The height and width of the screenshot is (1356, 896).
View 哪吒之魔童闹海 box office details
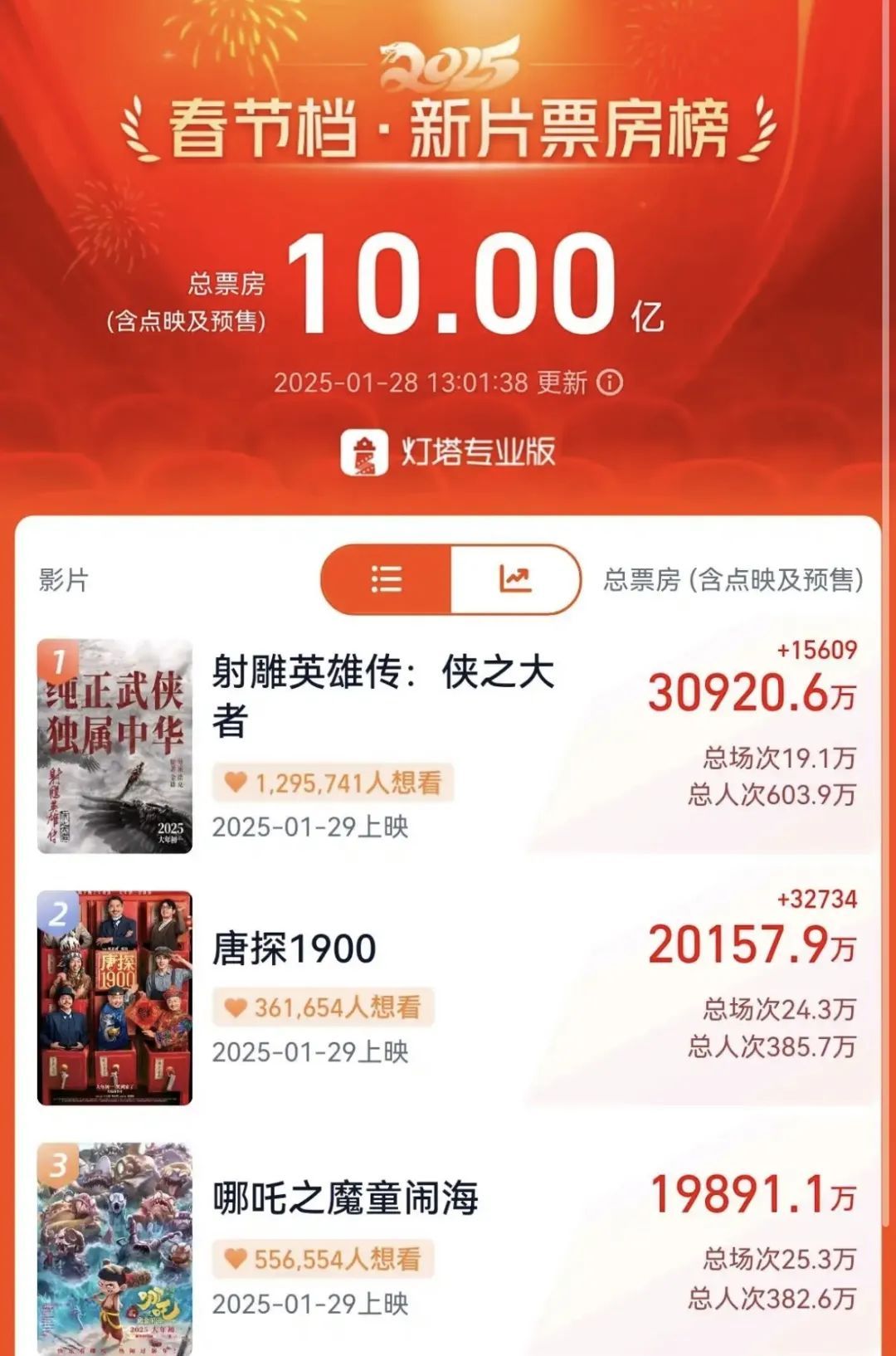[x=751, y=1196]
